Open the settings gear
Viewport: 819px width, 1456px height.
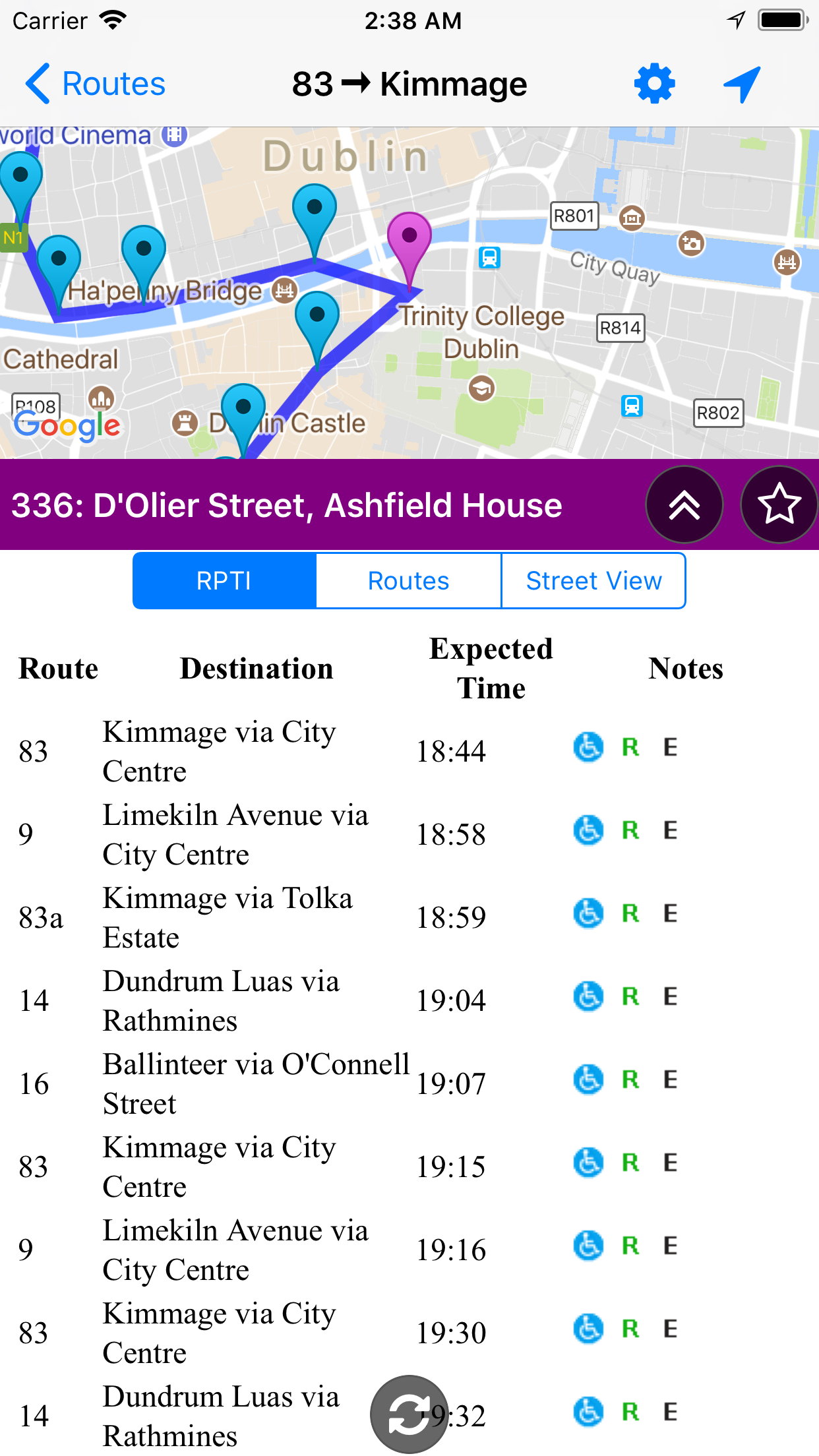coord(654,84)
